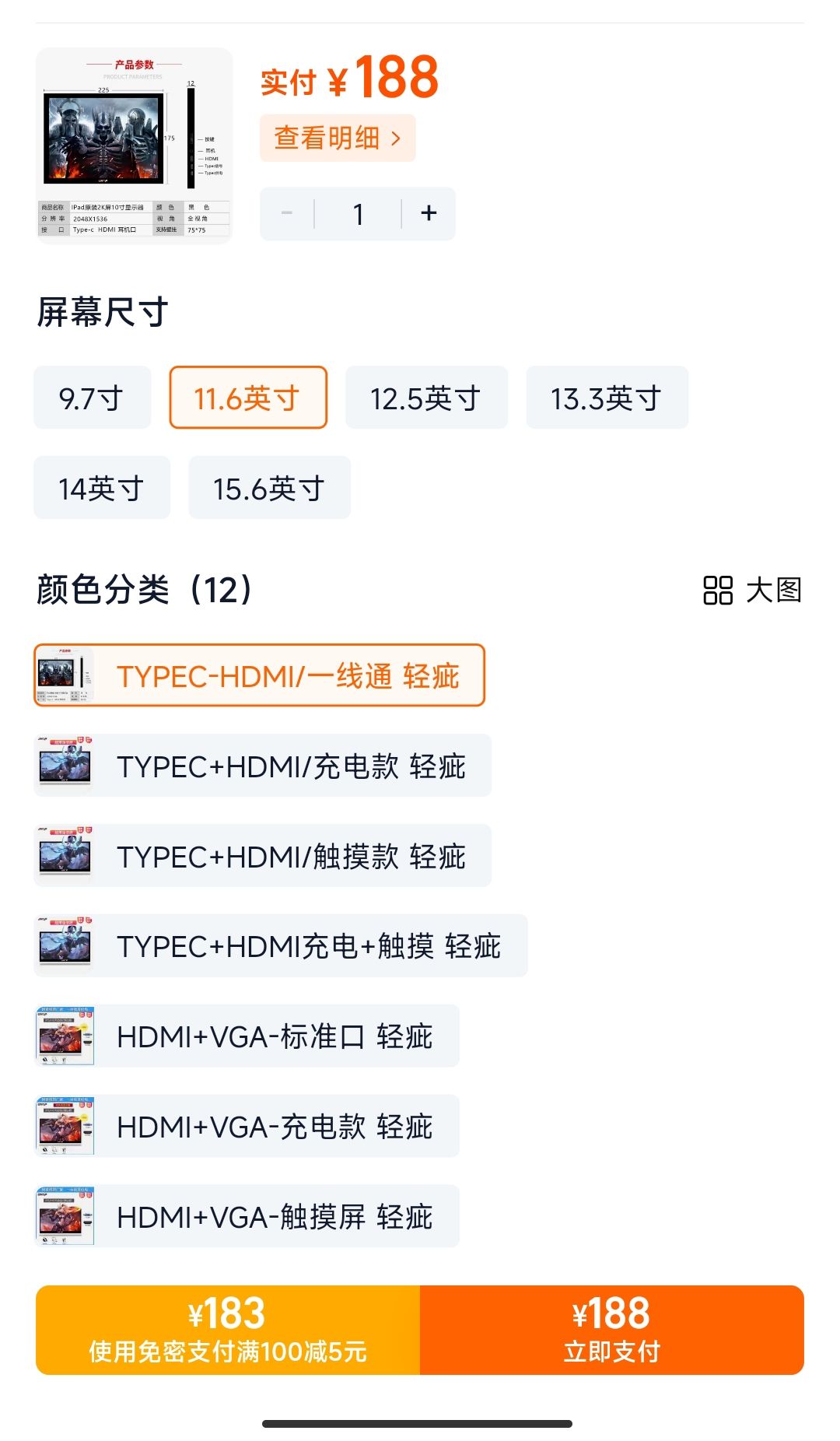Select the 12.5英寸 screen size
The width and height of the screenshot is (840, 1441).
pyautogui.click(x=425, y=398)
